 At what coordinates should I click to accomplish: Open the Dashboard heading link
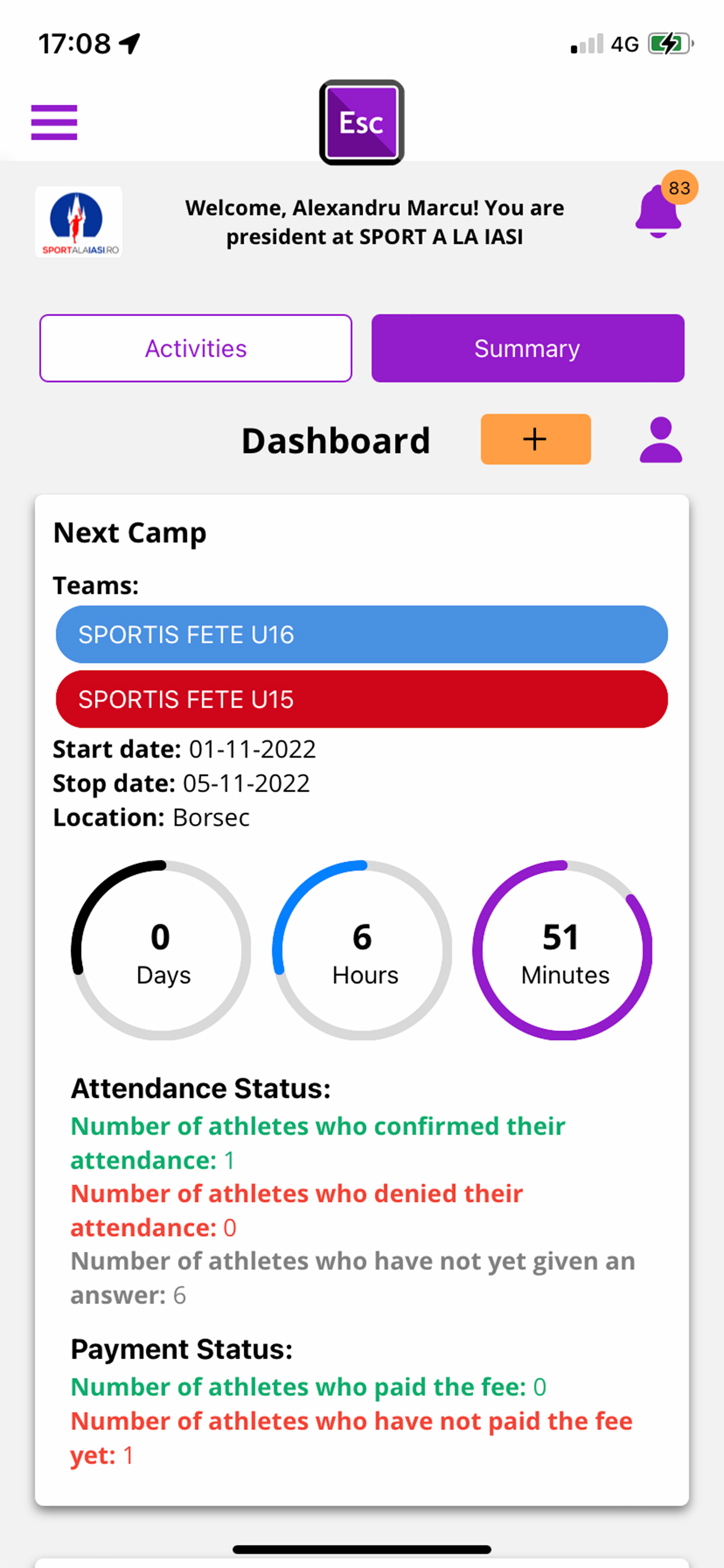coord(336,439)
